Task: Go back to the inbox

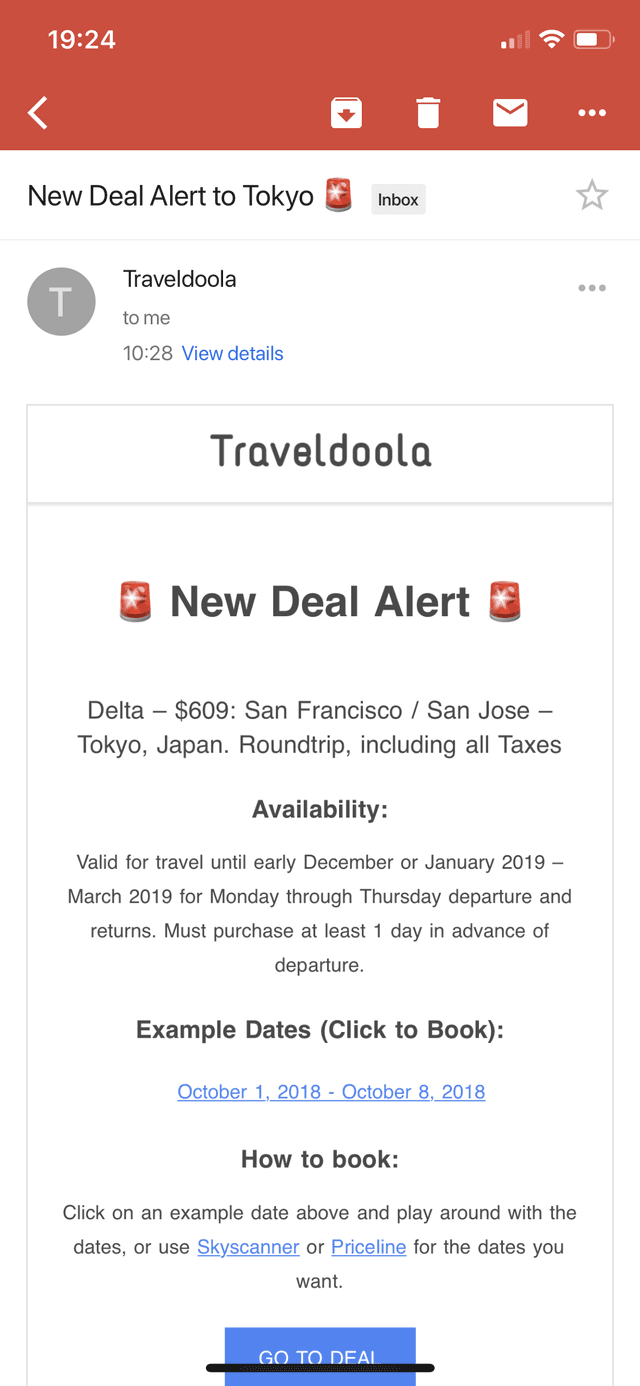Action: [x=38, y=113]
